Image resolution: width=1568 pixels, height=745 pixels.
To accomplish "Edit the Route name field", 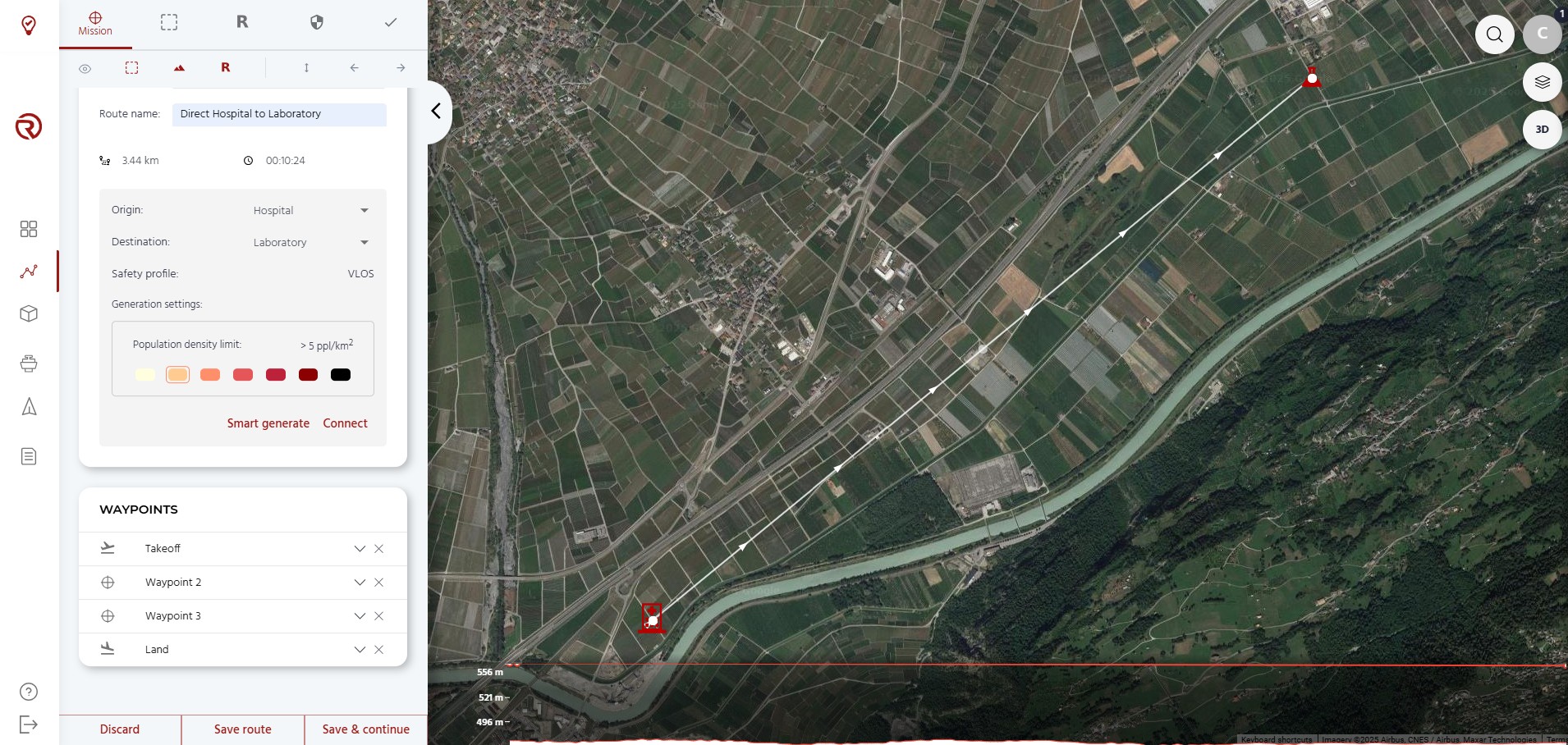I will 279,114.
